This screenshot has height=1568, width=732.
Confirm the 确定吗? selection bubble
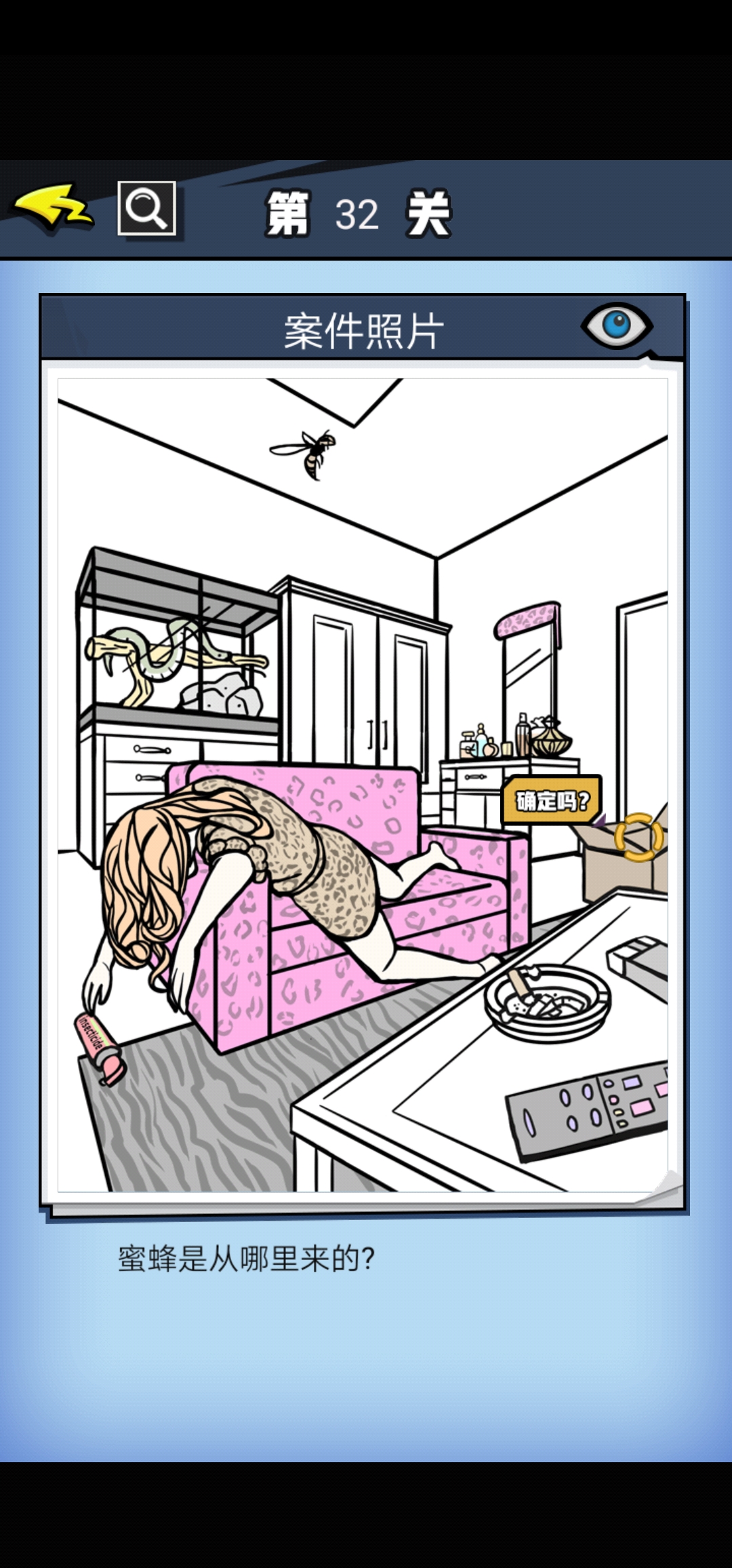pos(552,800)
